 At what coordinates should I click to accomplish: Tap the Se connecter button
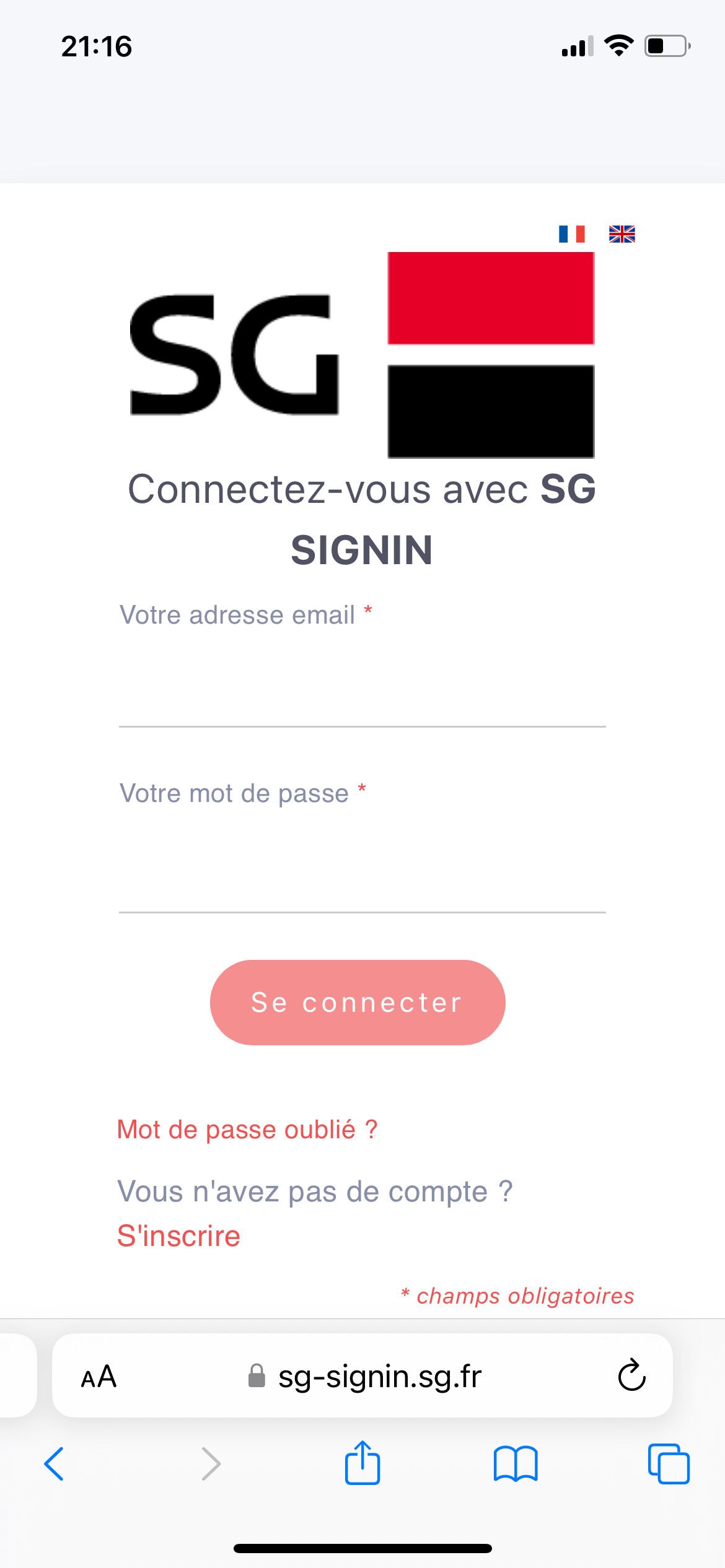358,1003
